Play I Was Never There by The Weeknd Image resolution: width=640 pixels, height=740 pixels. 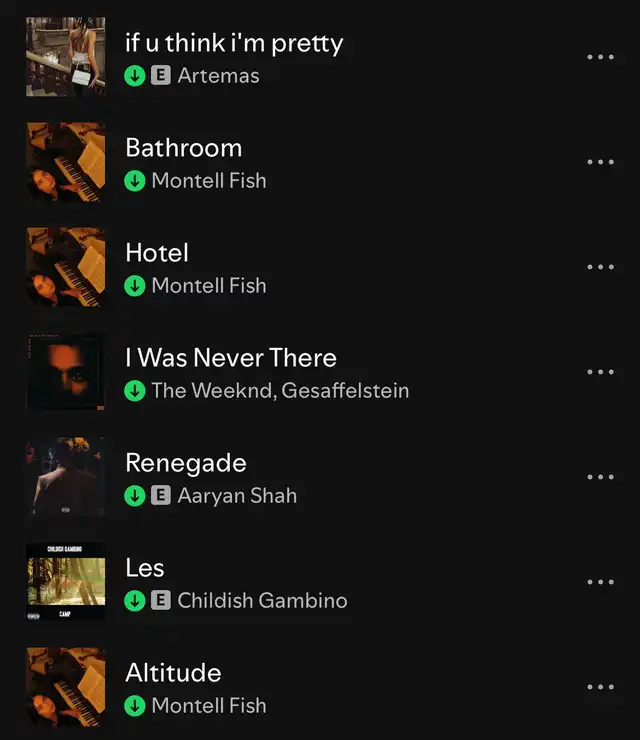[x=230, y=358]
